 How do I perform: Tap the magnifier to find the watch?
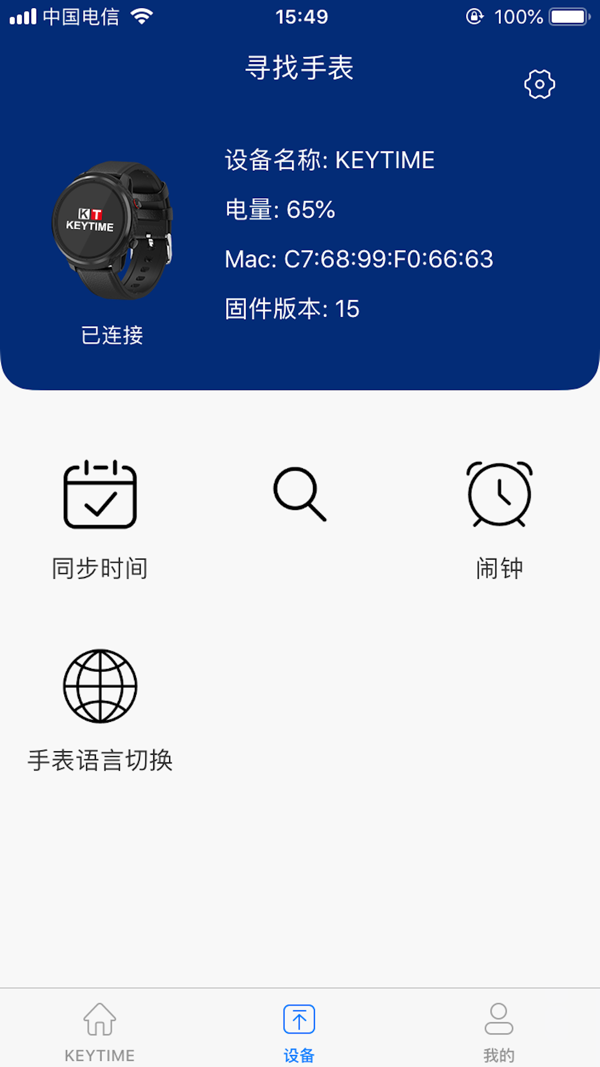tap(300, 496)
